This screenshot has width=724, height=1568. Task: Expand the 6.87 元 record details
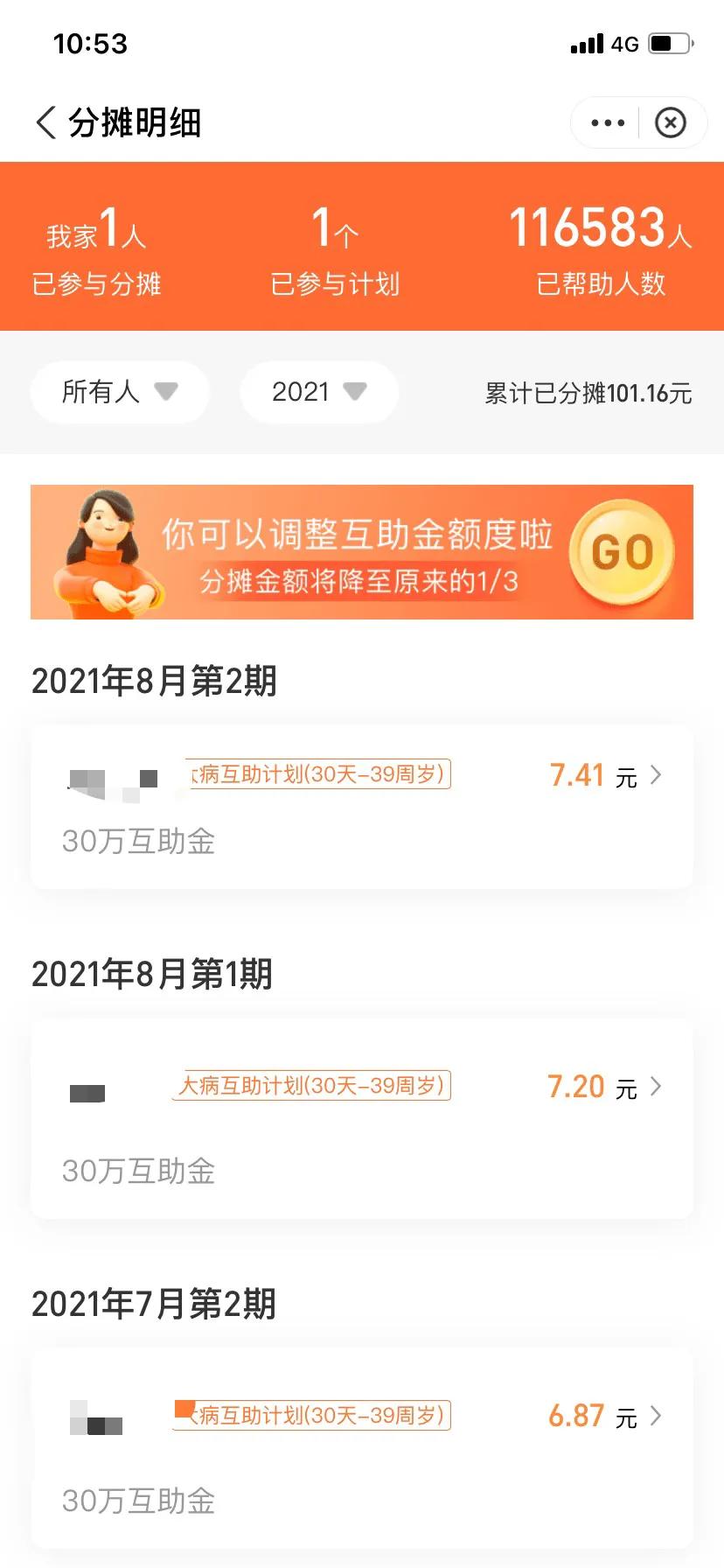coord(654,1417)
